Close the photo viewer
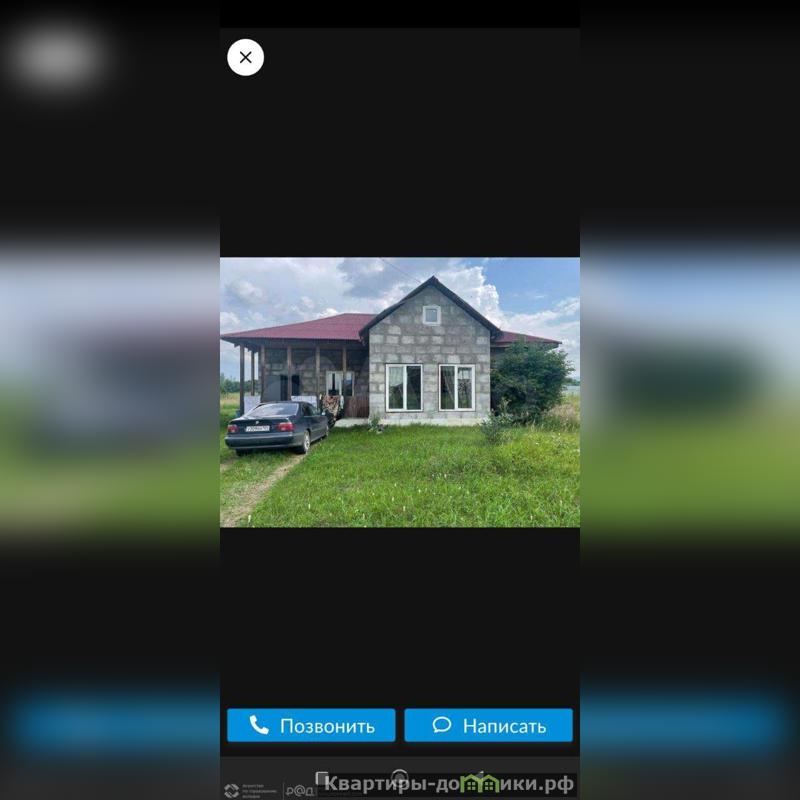Image resolution: width=800 pixels, height=800 pixels. pos(246,58)
